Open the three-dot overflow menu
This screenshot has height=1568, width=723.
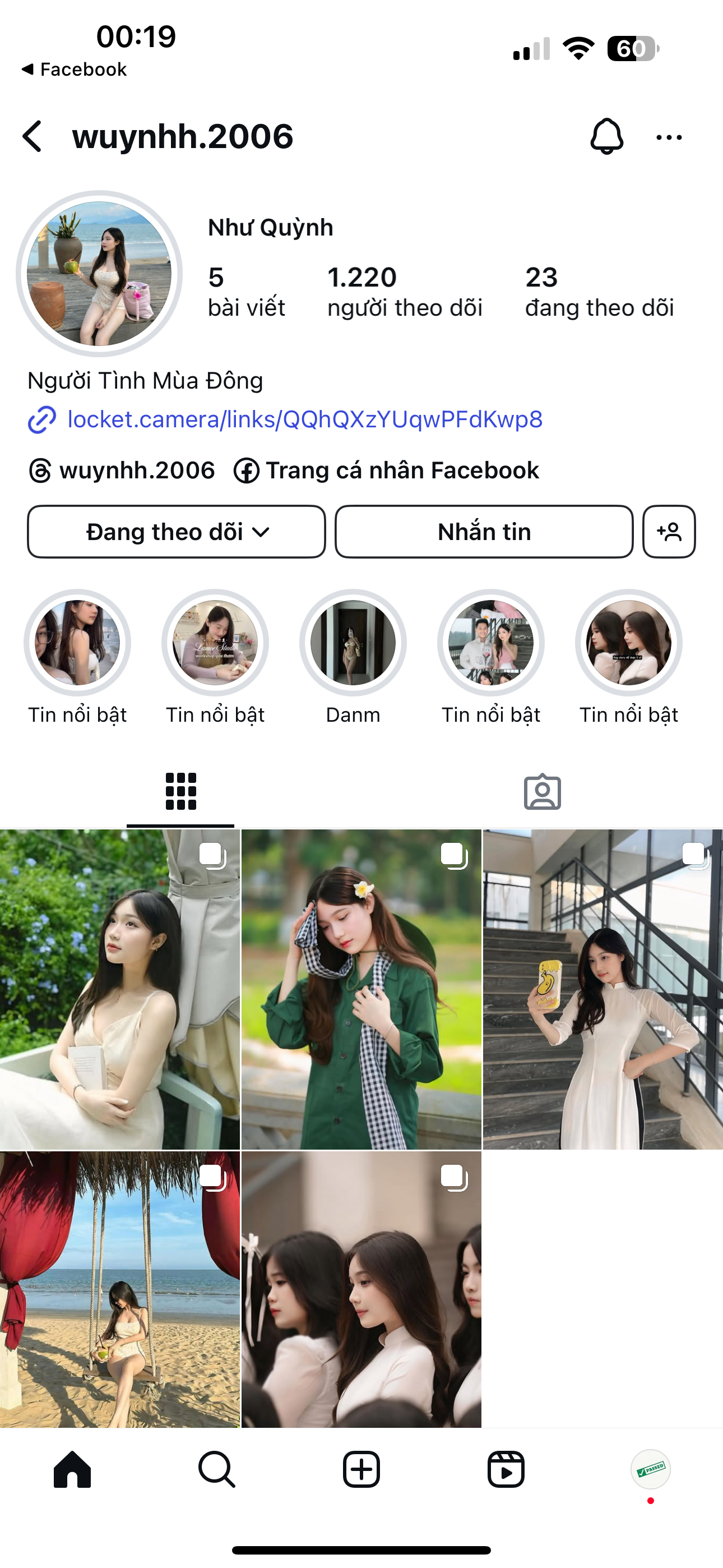(669, 137)
